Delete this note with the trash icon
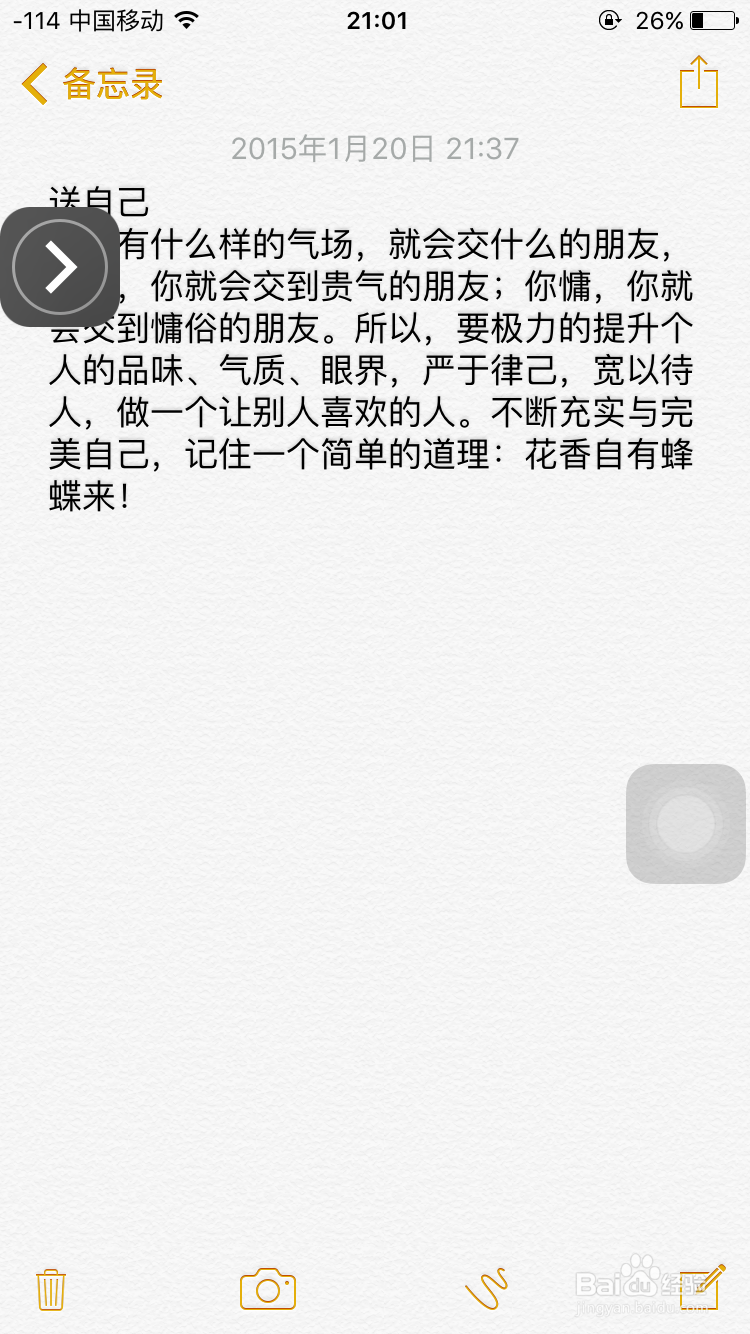Viewport: 750px width, 1334px height. tap(52, 1290)
